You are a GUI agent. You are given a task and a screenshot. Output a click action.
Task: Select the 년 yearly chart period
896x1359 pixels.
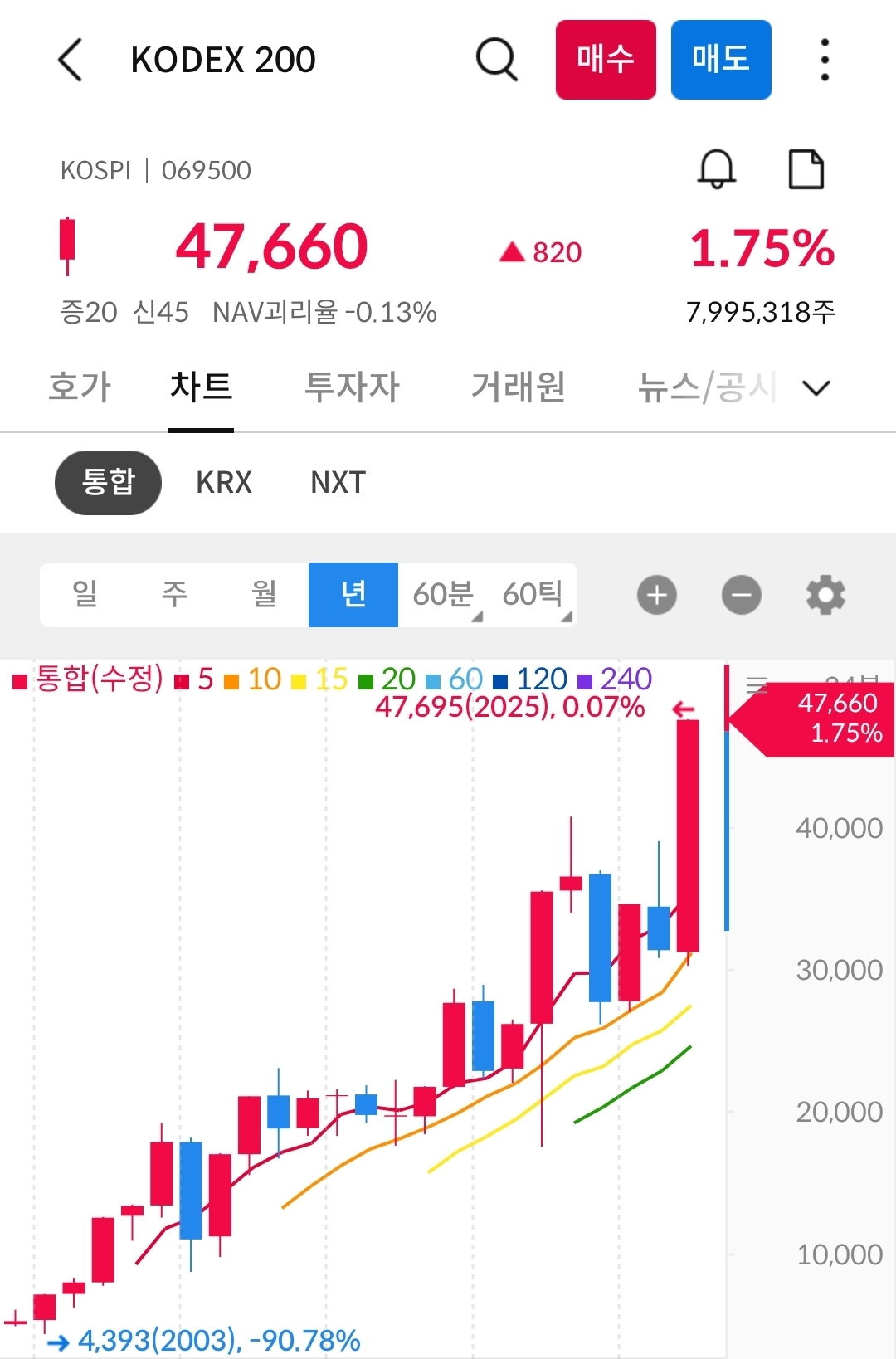tap(353, 594)
